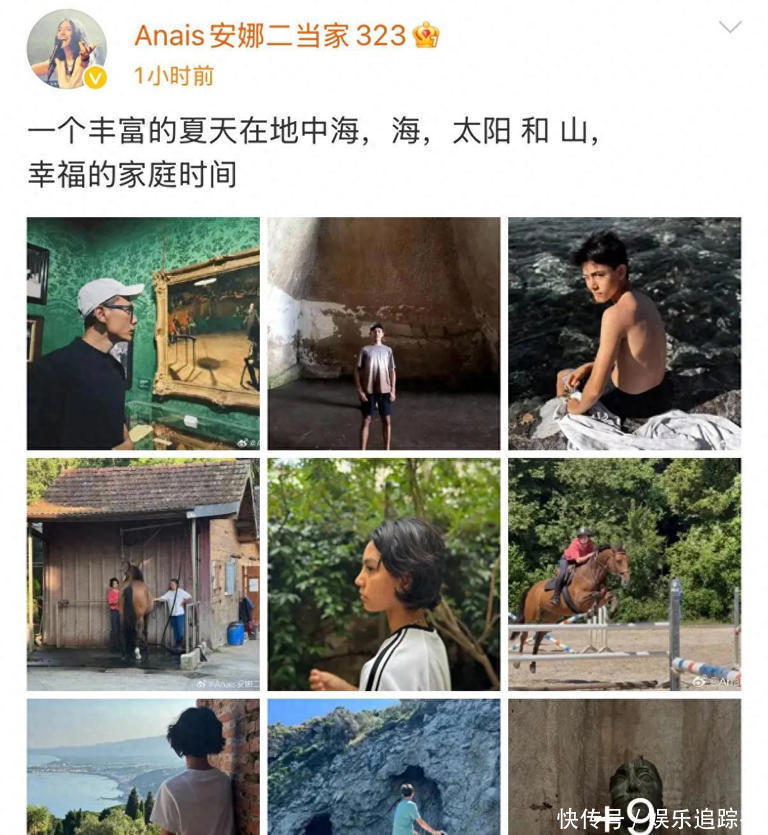The width and height of the screenshot is (768, 835).
Task: Open photo of boy in striped white shirt
Action: (383, 575)
